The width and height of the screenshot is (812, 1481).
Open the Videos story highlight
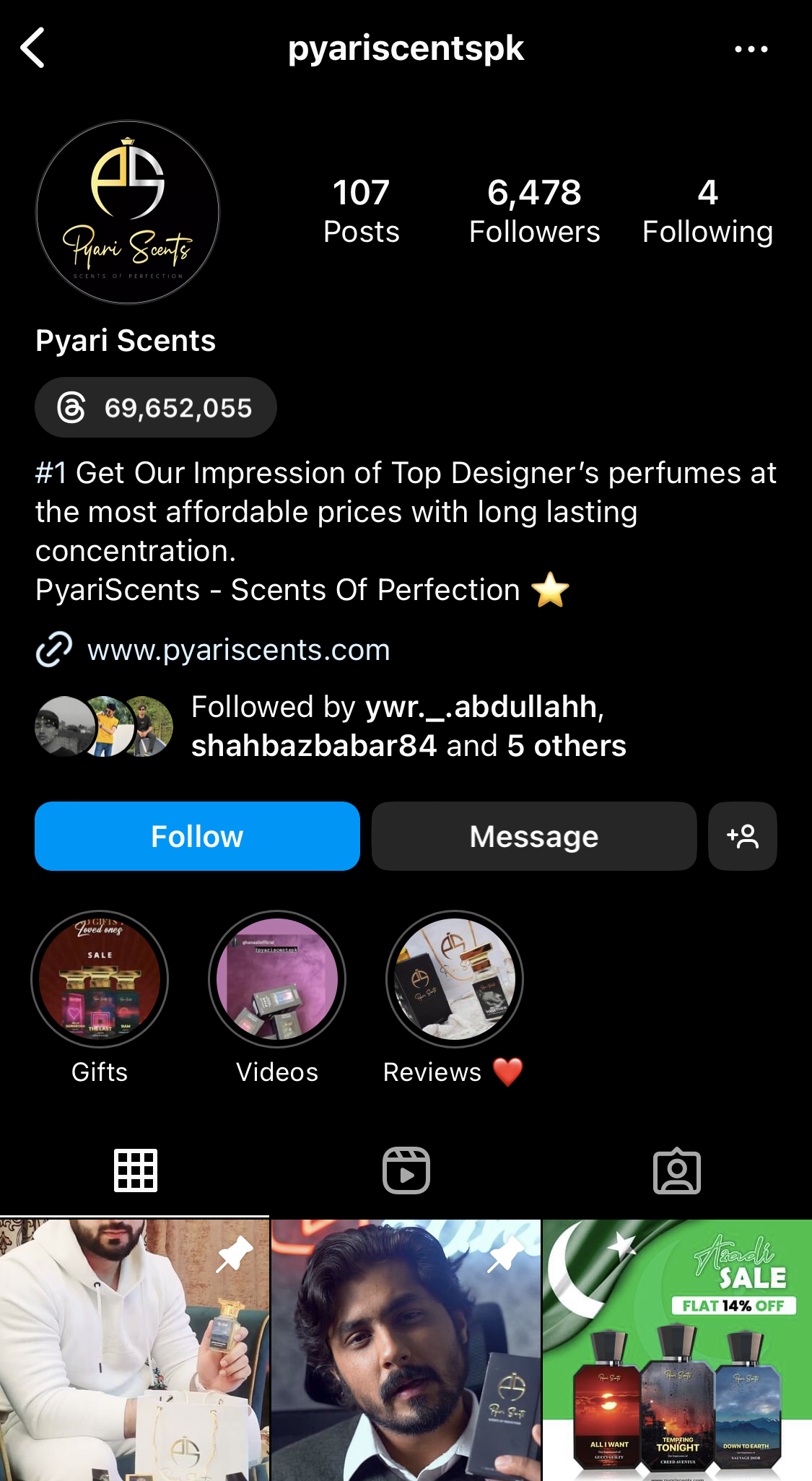click(x=277, y=979)
